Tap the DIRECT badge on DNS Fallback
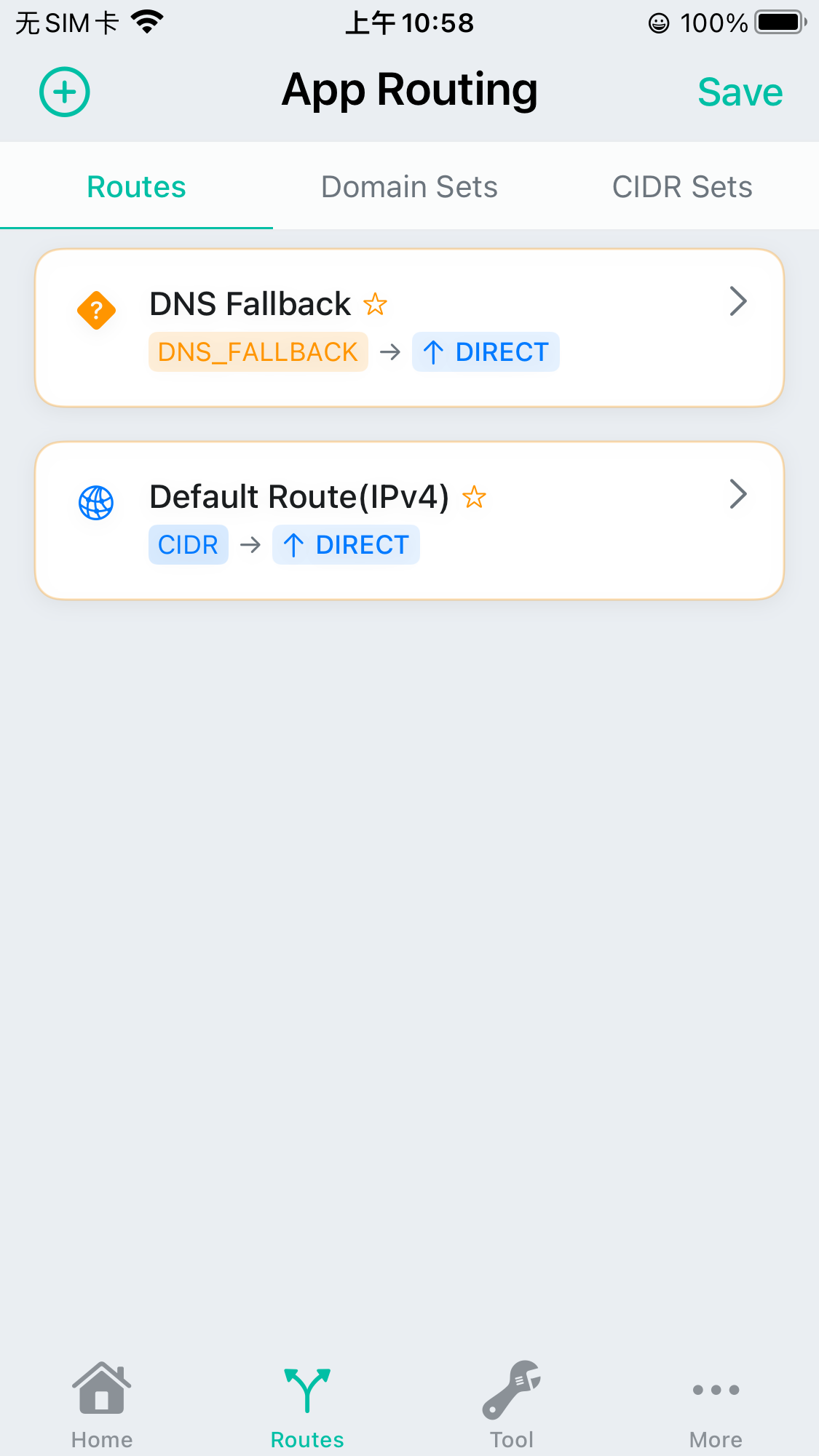This screenshot has width=819, height=1456. (x=485, y=351)
